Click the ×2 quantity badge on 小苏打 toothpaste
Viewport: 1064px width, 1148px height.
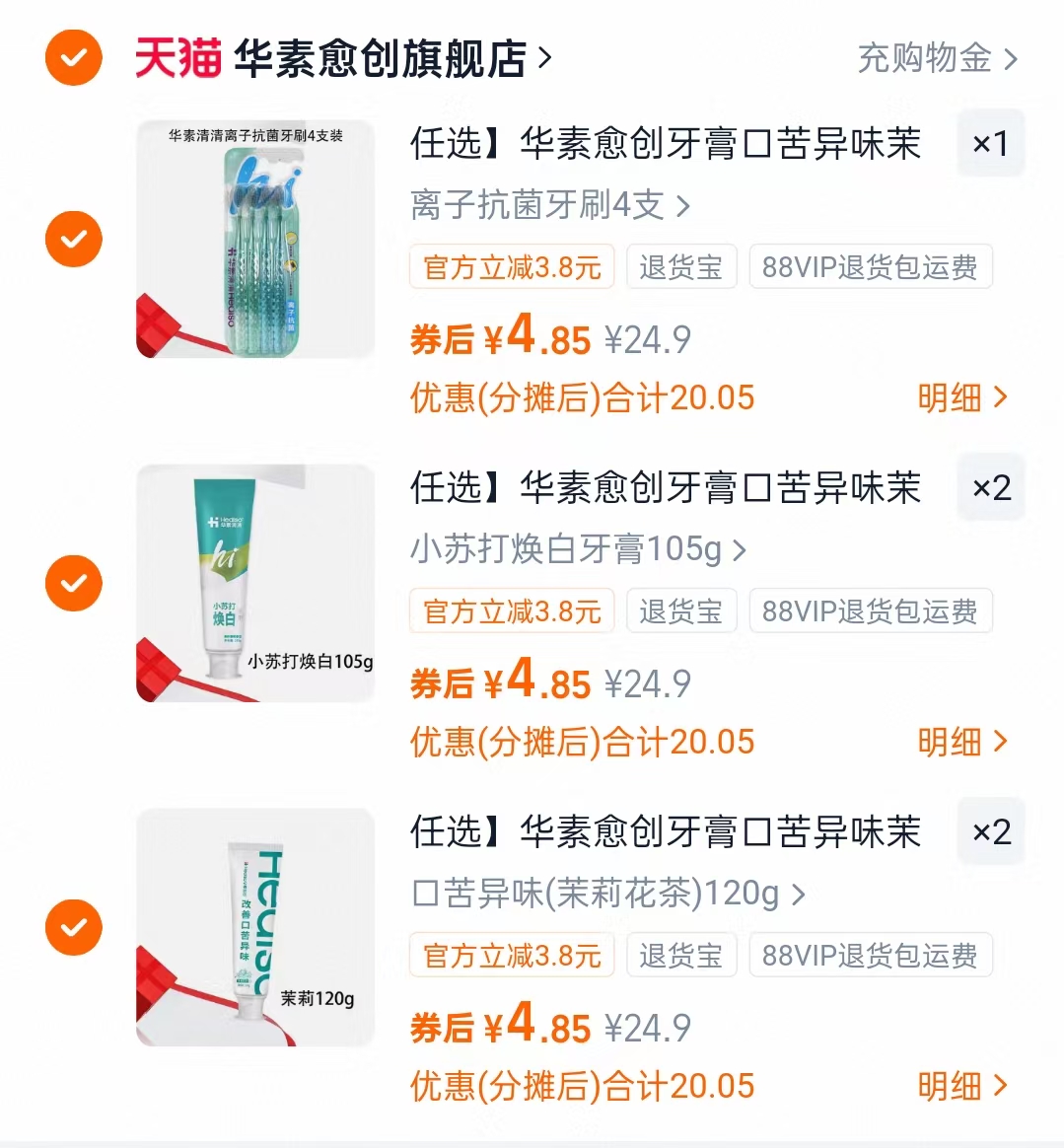[990, 486]
